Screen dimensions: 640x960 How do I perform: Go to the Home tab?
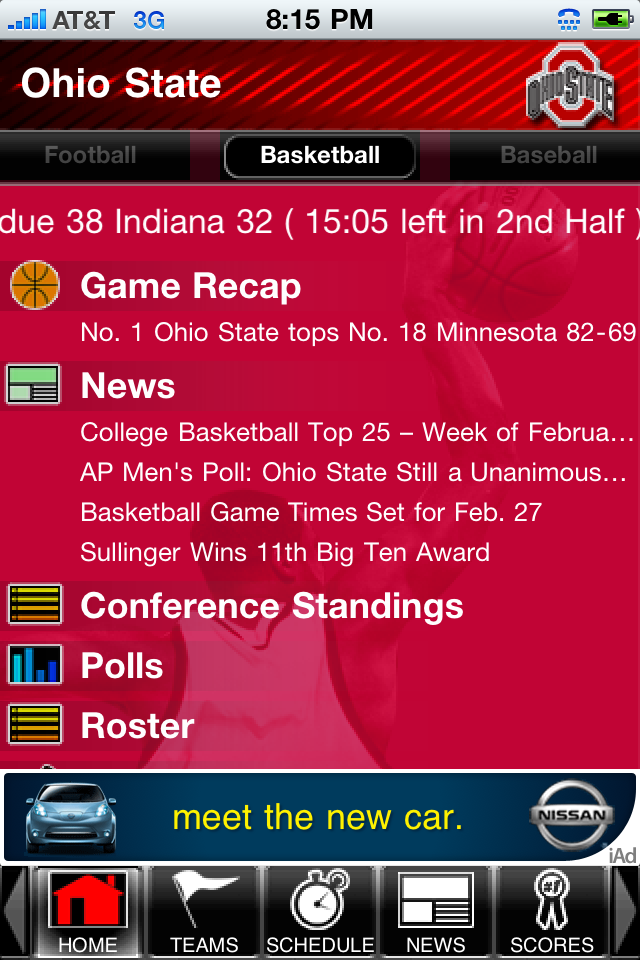tap(87, 912)
